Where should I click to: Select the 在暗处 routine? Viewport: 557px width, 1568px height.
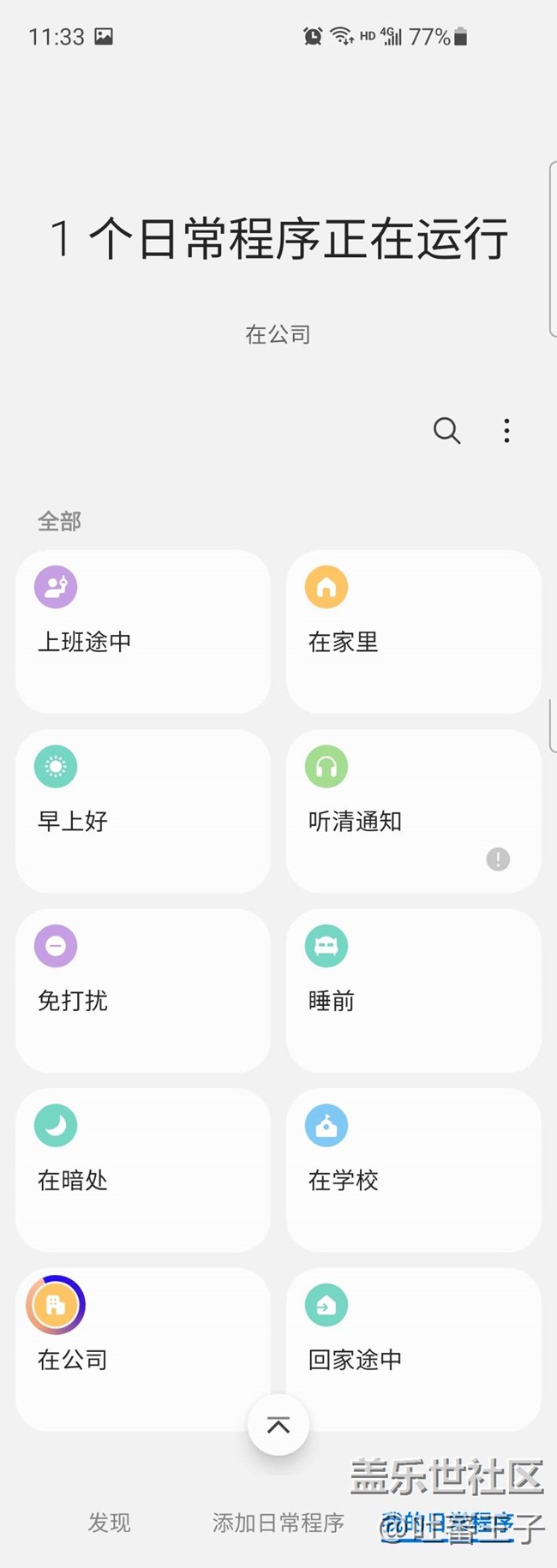pos(143,1170)
